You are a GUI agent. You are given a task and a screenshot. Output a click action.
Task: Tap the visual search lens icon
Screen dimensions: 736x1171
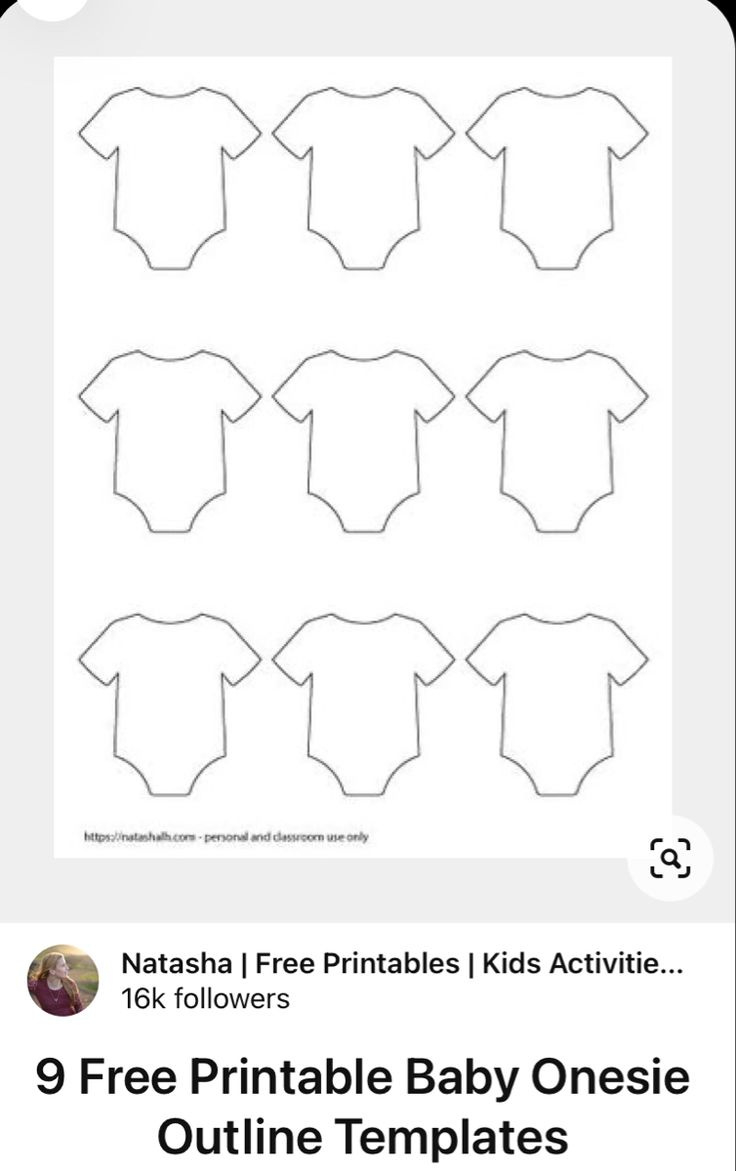tap(670, 858)
